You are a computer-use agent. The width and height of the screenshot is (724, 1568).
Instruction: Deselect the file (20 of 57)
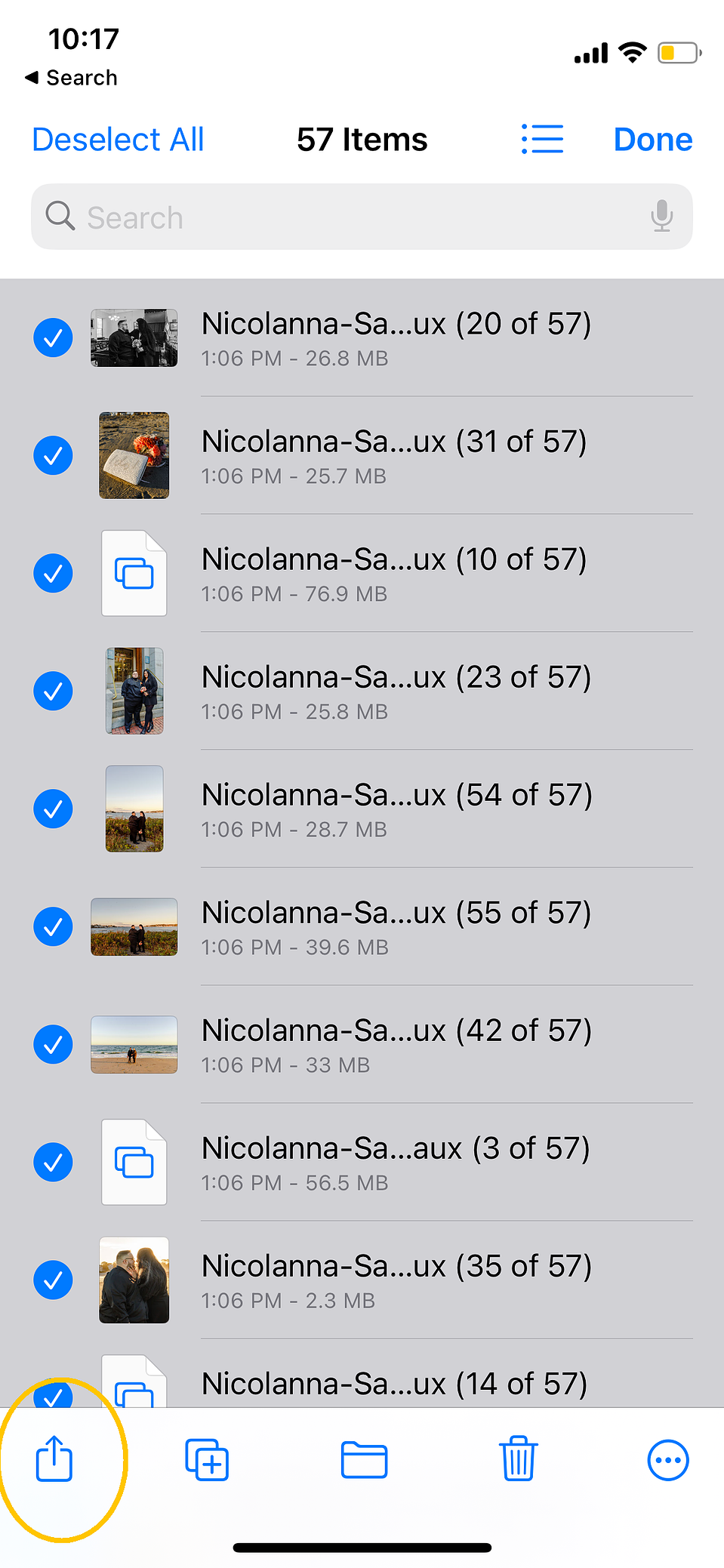click(x=53, y=337)
